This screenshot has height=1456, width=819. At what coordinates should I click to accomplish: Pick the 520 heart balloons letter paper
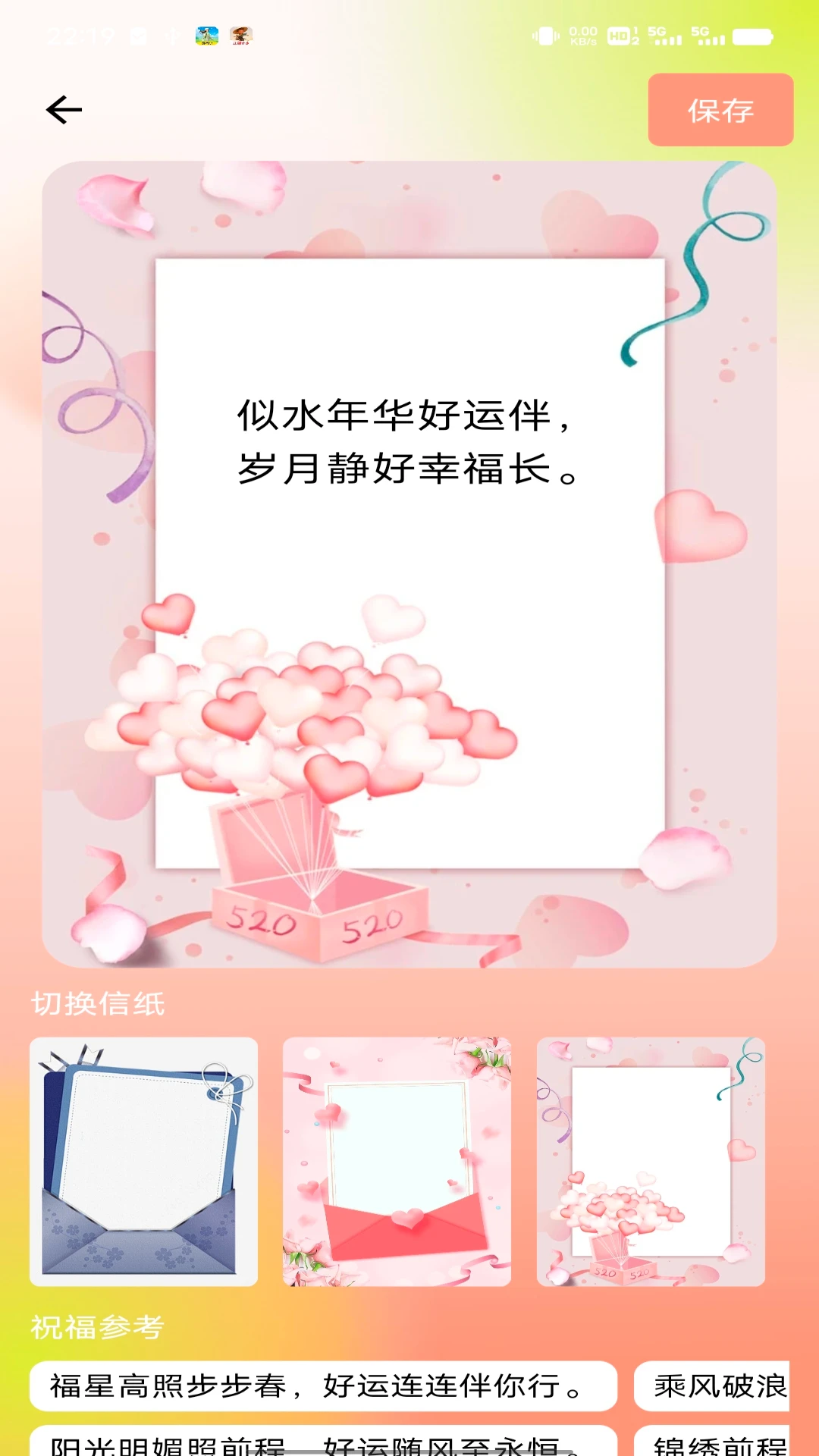(650, 1161)
